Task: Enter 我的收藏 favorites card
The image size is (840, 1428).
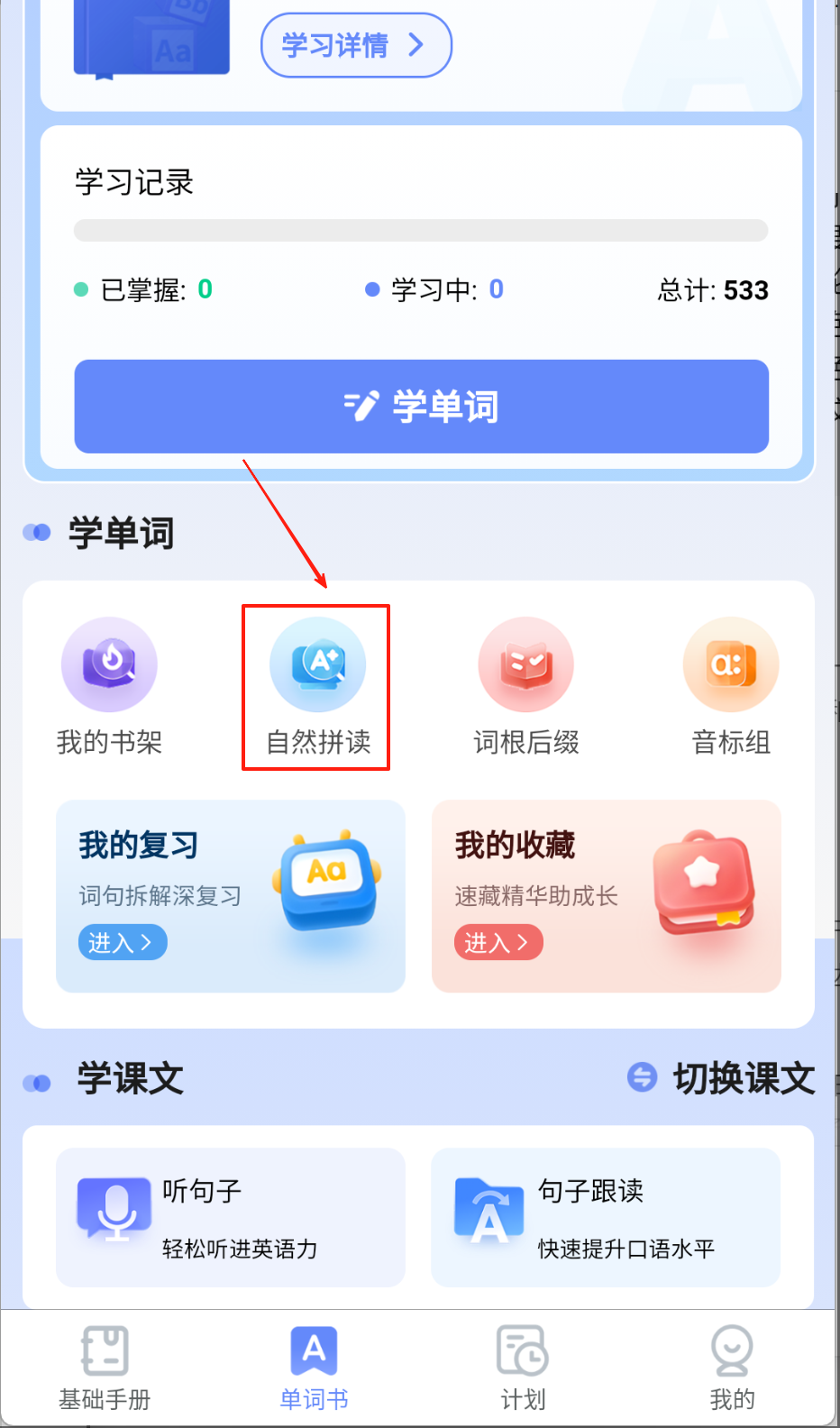Action: point(607,896)
